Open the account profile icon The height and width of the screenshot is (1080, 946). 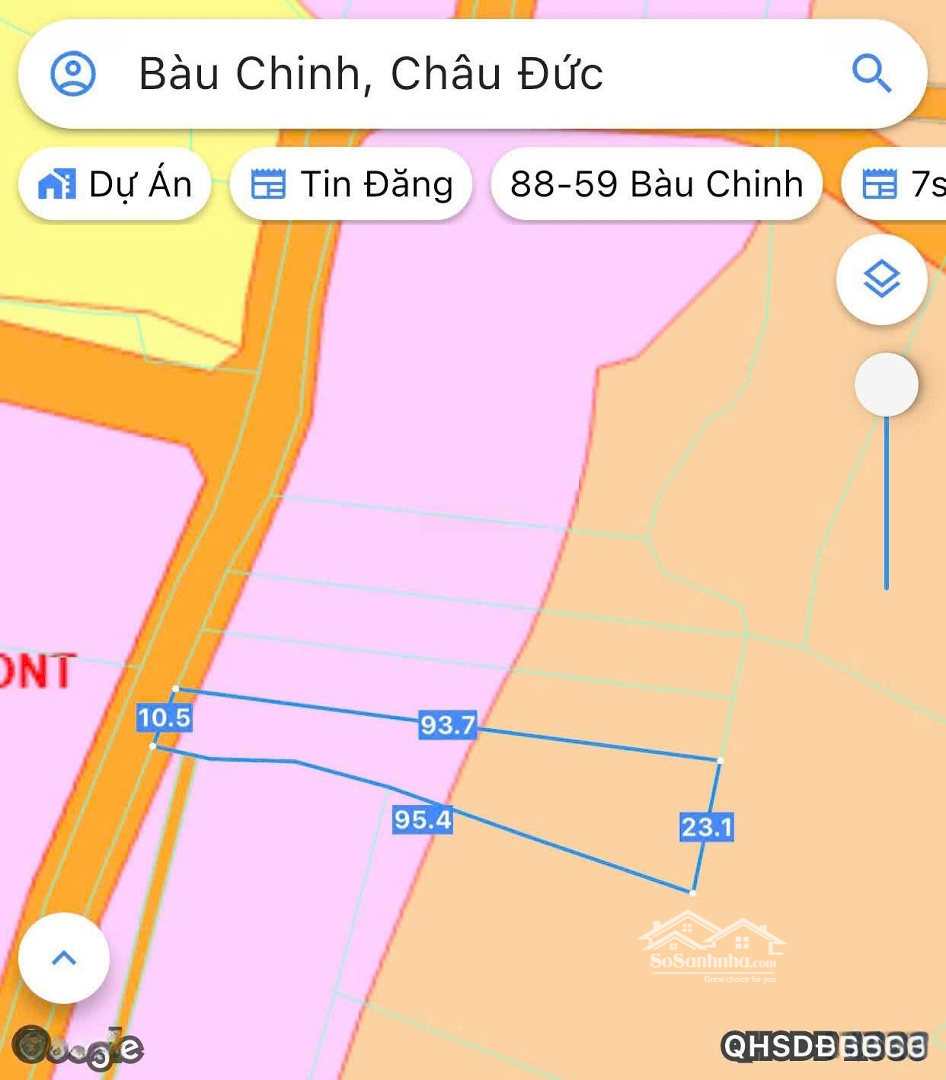click(73, 74)
